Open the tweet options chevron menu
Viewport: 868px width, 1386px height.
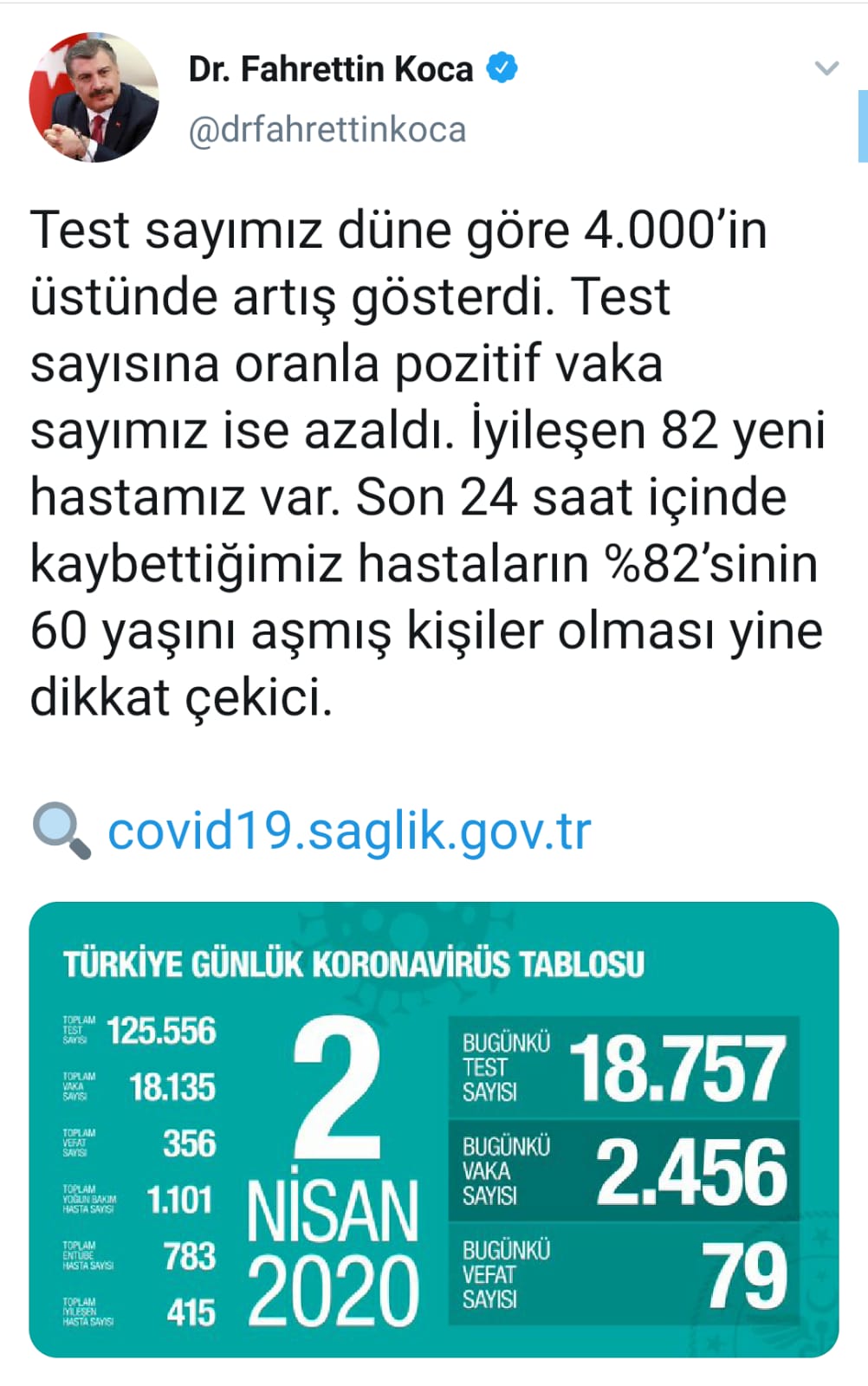click(x=827, y=68)
